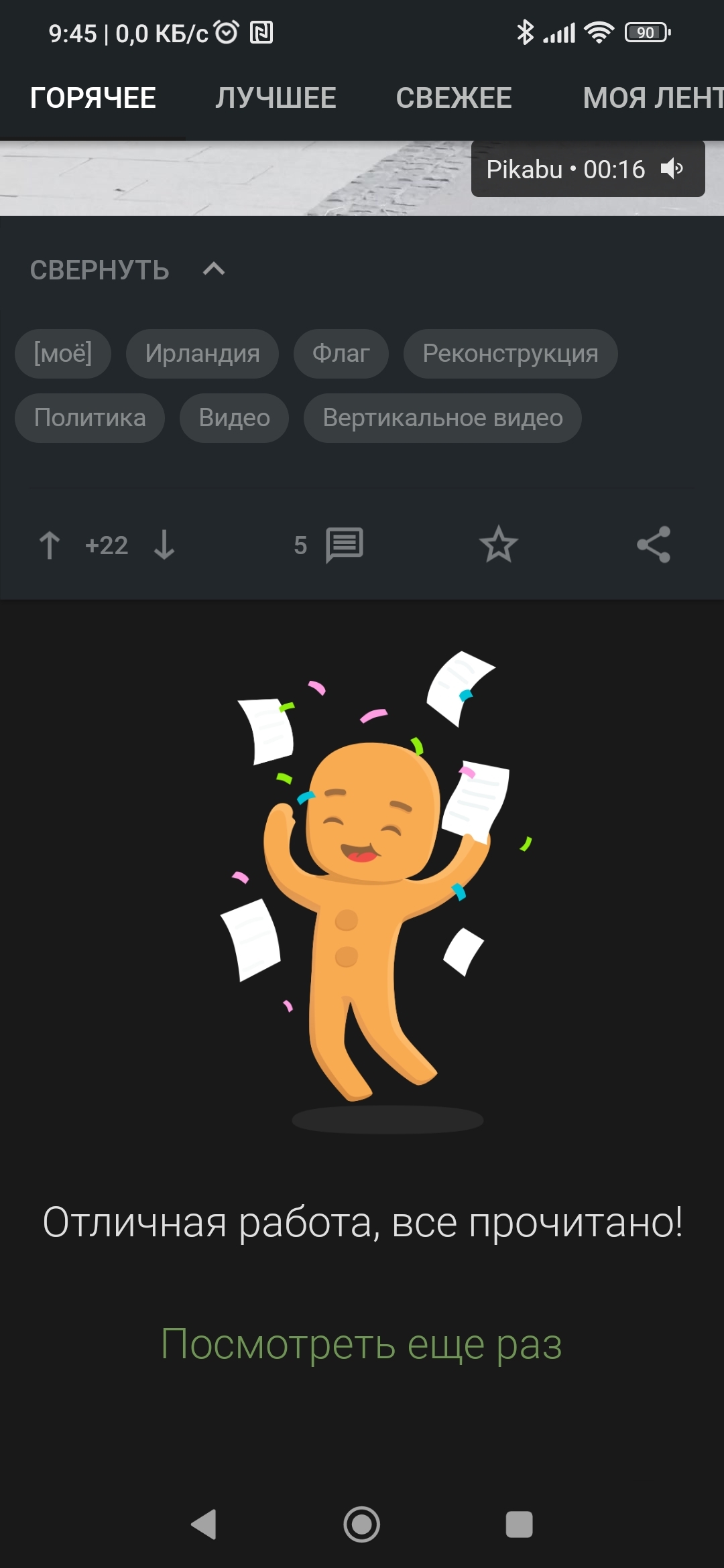
Task: Open the [моё] tag
Action: [x=63, y=353]
